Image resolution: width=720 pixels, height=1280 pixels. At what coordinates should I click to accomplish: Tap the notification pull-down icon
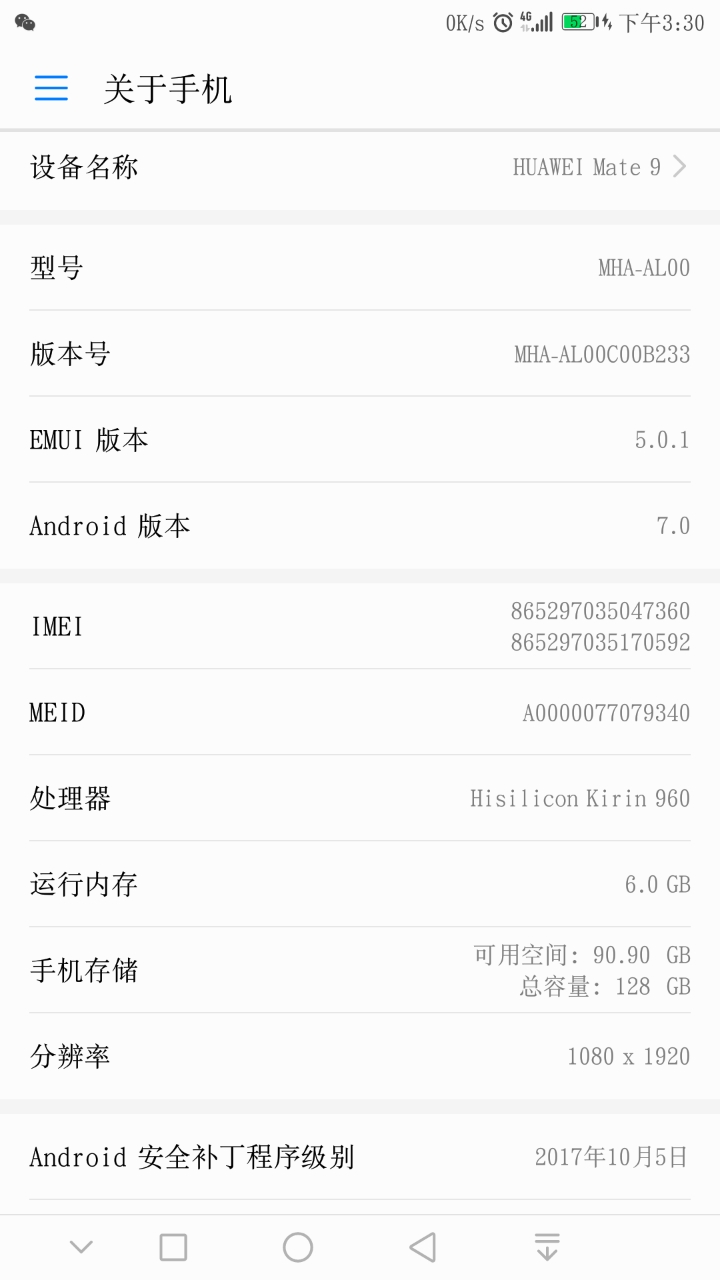pos(545,1247)
